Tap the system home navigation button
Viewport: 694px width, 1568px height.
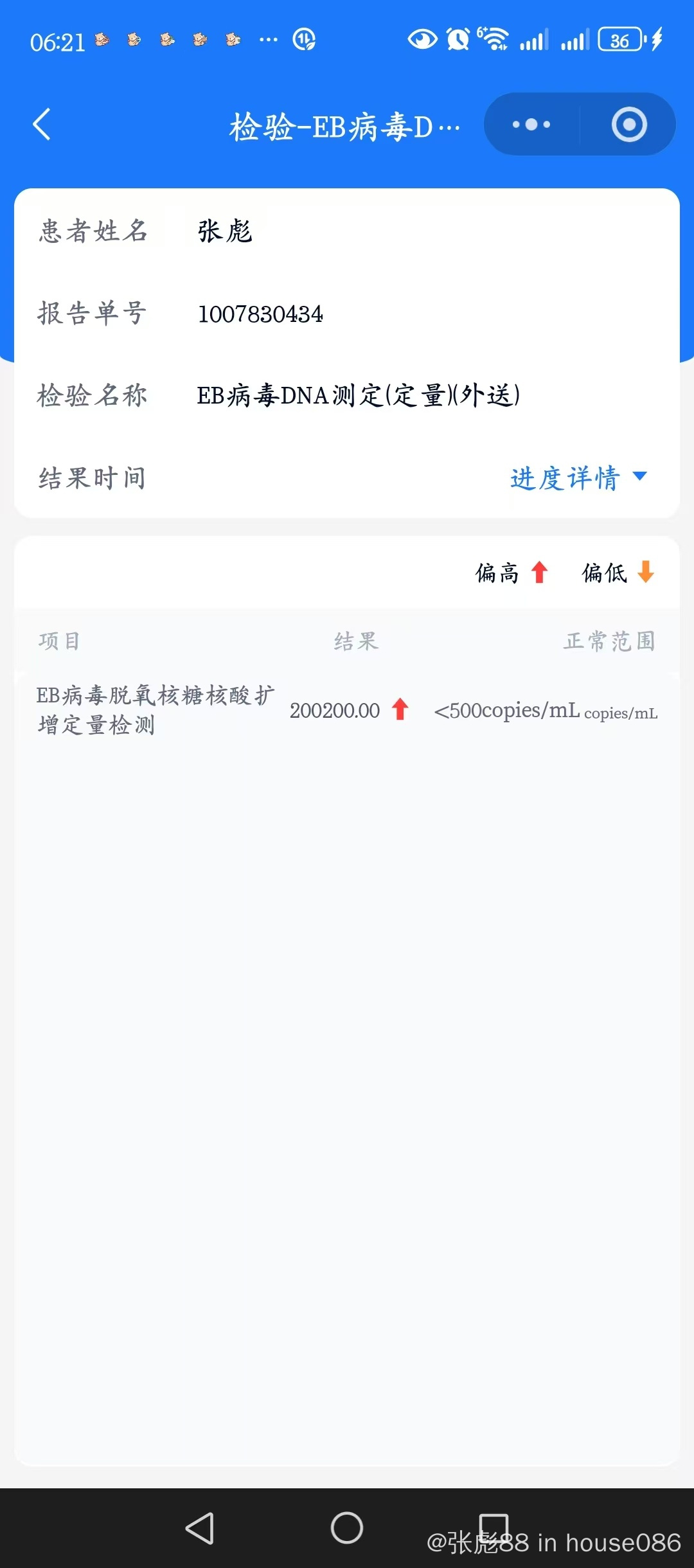pyautogui.click(x=347, y=1528)
